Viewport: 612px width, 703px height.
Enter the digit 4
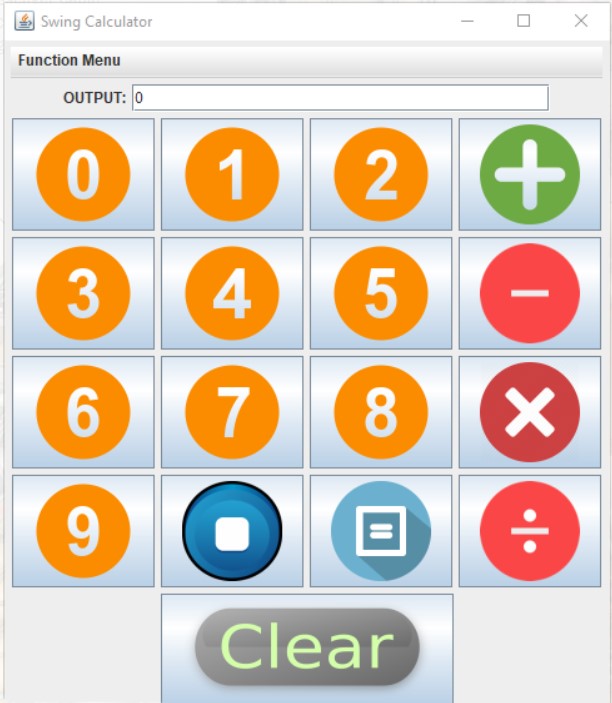coord(232,293)
